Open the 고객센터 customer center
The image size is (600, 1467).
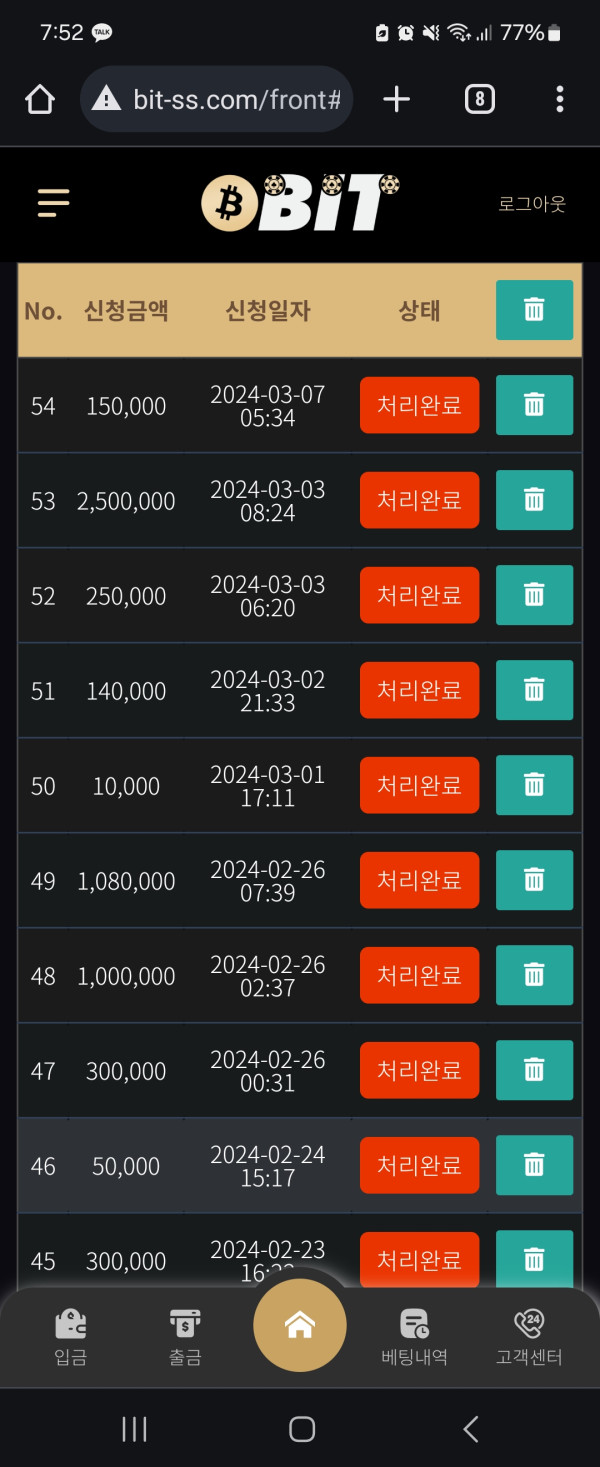click(x=529, y=1337)
